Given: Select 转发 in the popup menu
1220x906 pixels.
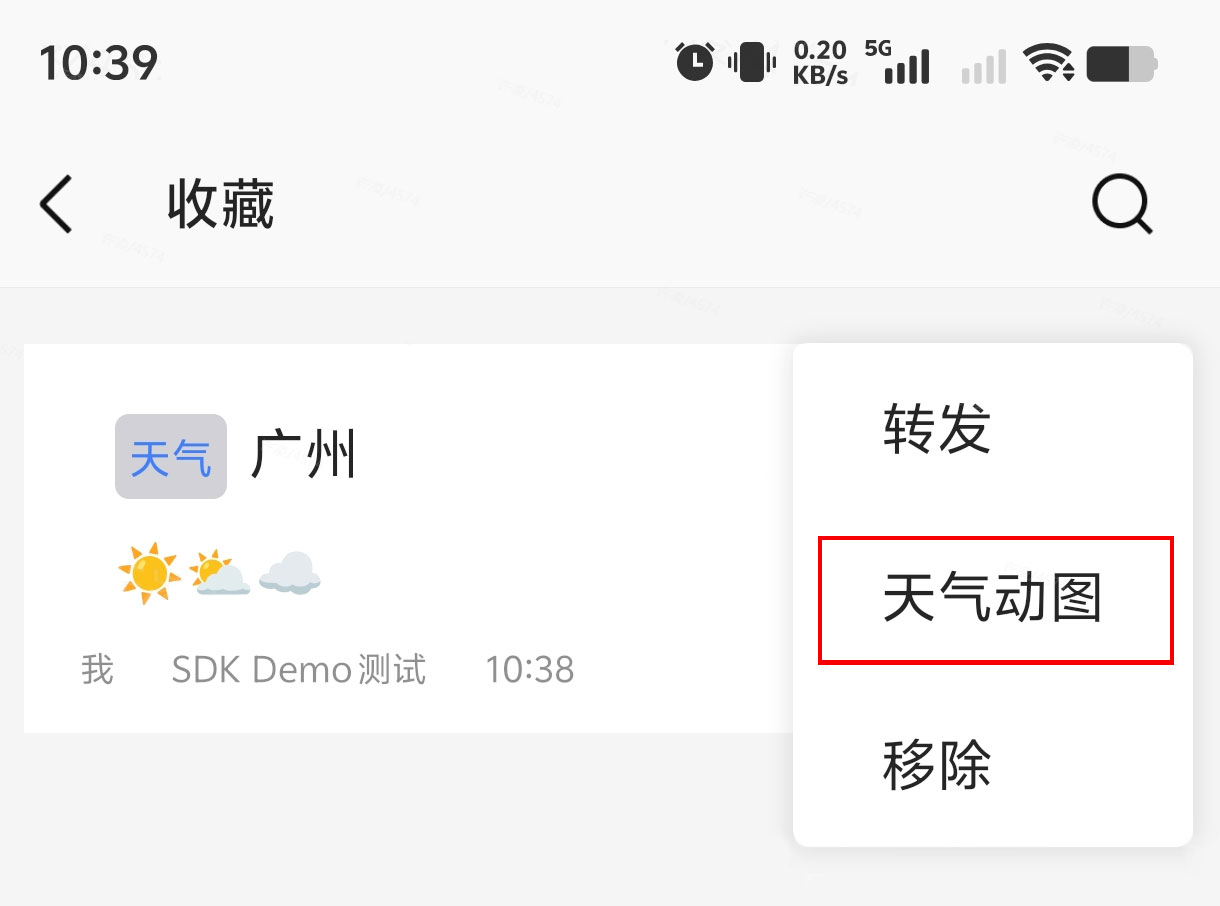Looking at the screenshot, I should pos(936,429).
